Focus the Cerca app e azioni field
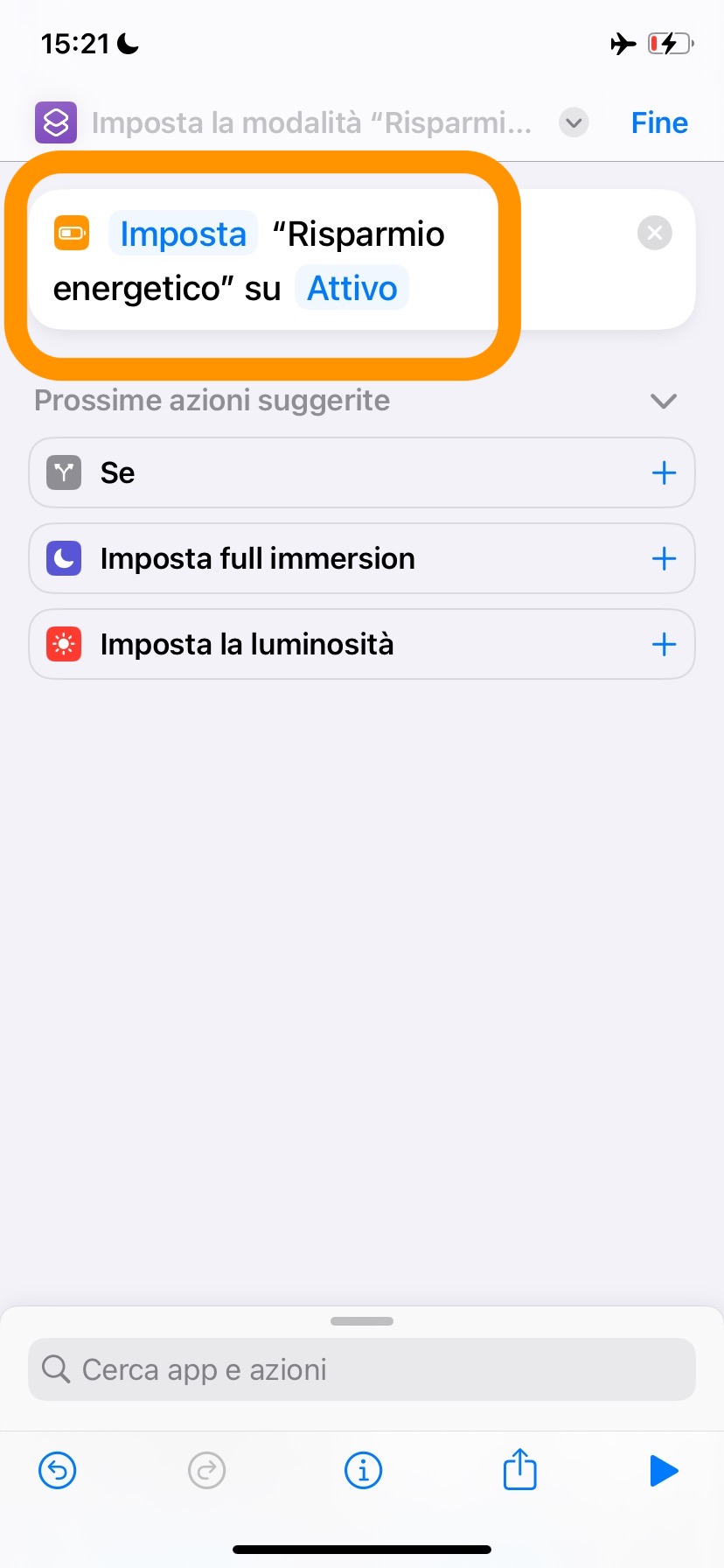This screenshot has height=1568, width=724. (x=362, y=1369)
